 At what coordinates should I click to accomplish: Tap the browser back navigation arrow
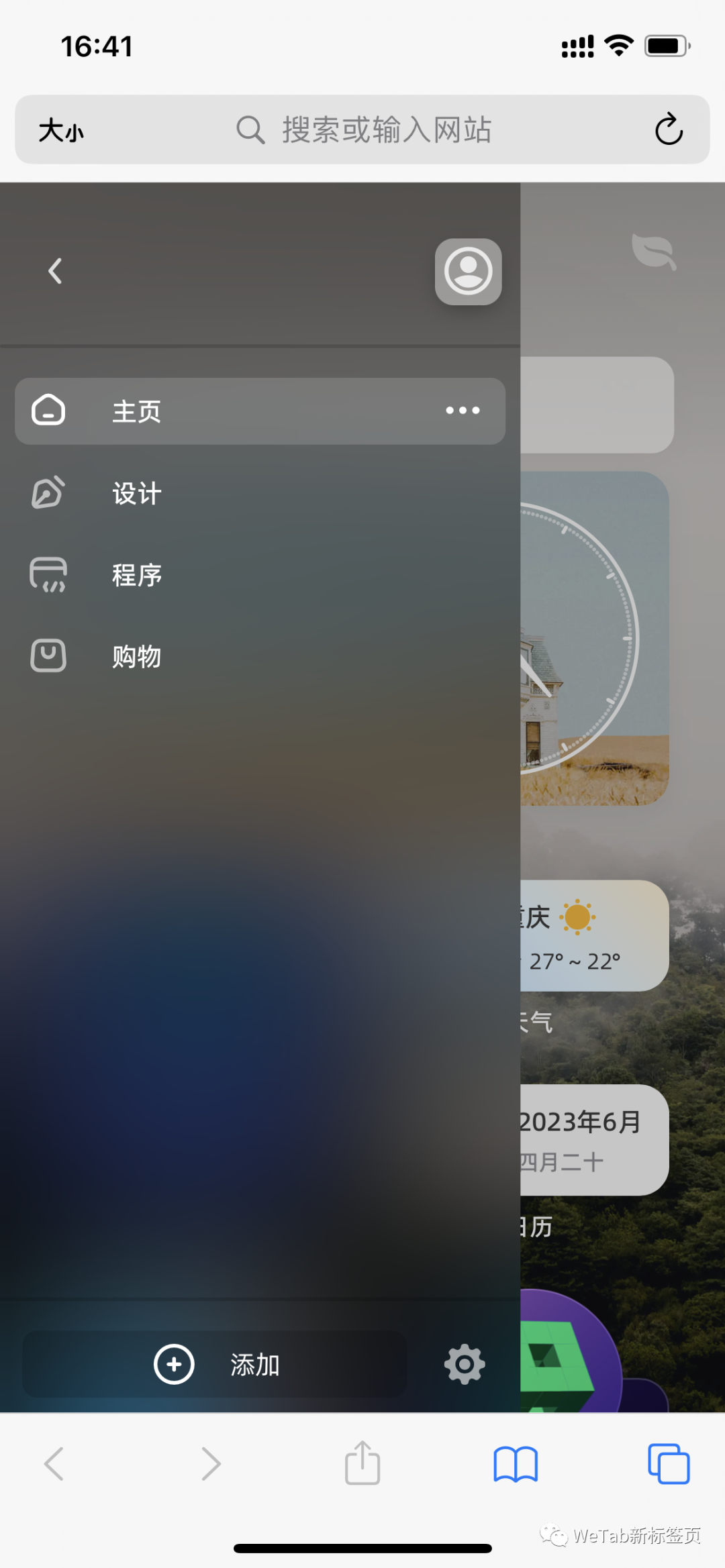coord(54,1465)
